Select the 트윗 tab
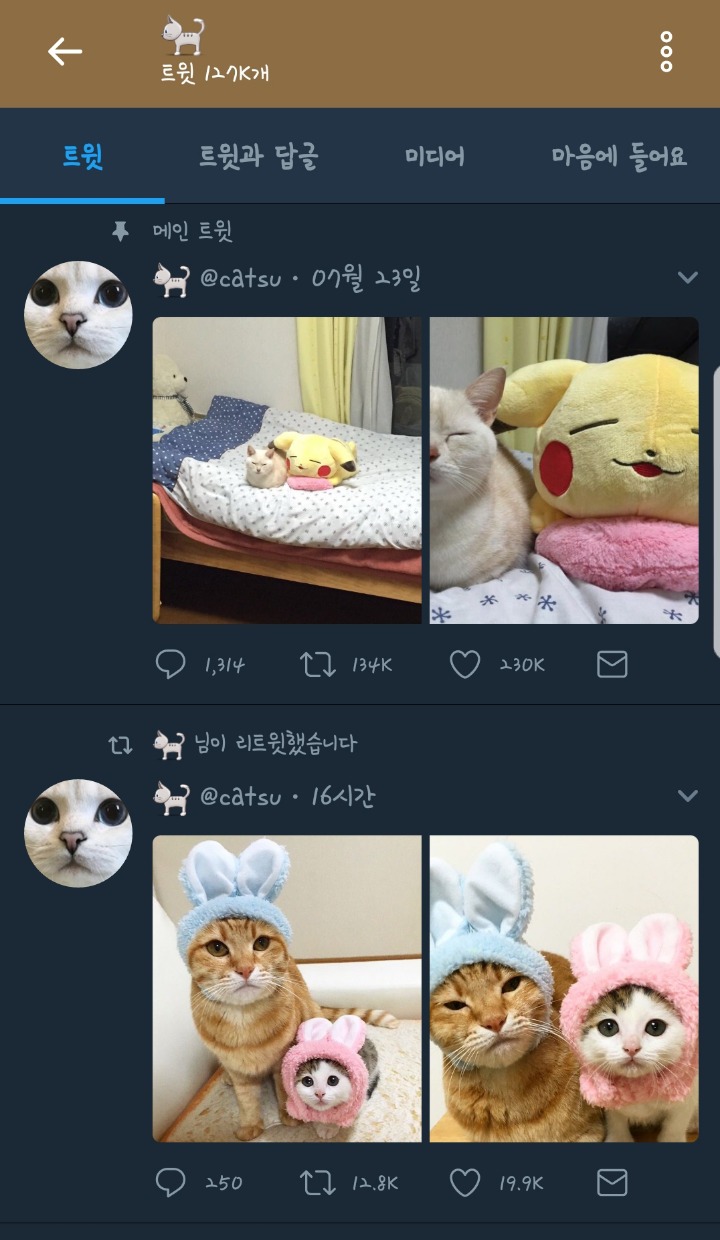This screenshot has width=720, height=1240. (83, 157)
